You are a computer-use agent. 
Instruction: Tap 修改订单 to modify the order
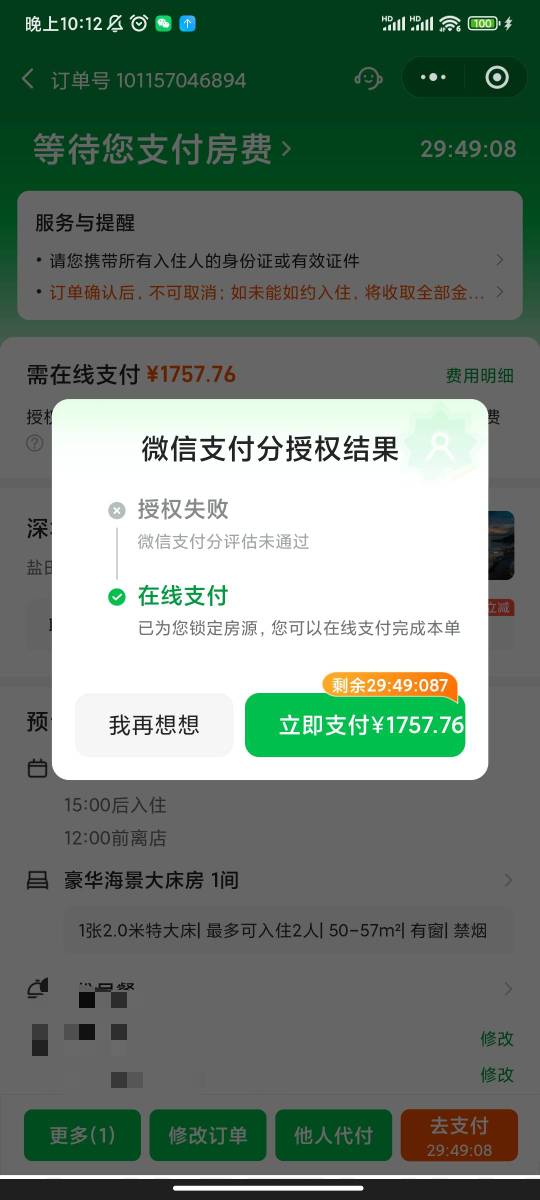pos(208,1135)
